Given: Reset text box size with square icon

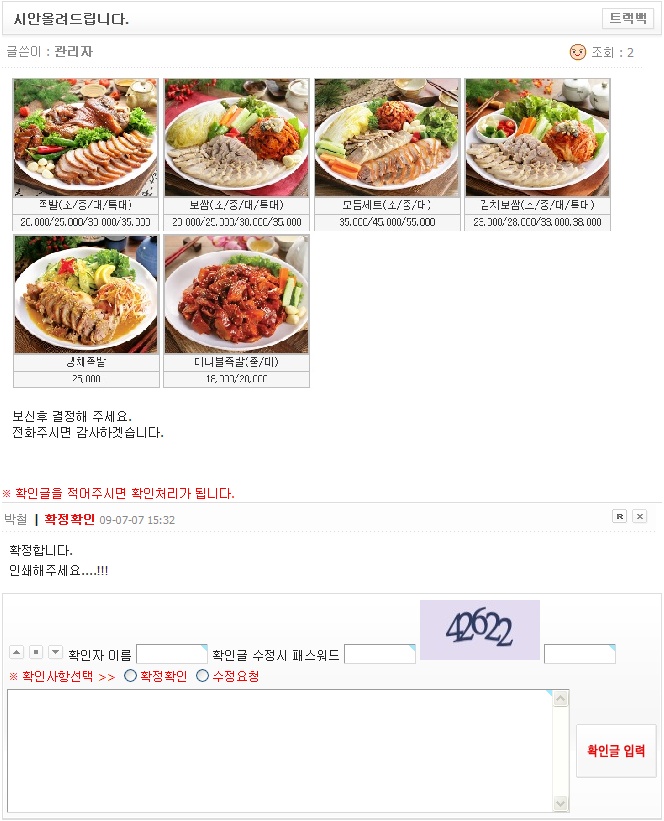Looking at the screenshot, I should click(36, 652).
